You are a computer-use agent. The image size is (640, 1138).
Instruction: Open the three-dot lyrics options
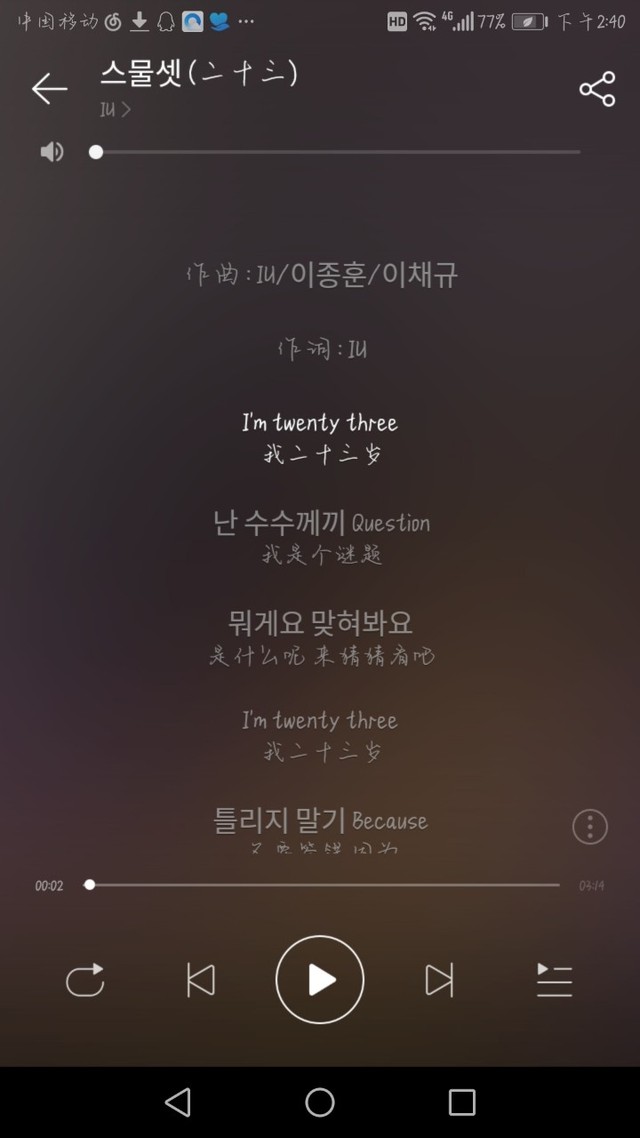pos(590,827)
